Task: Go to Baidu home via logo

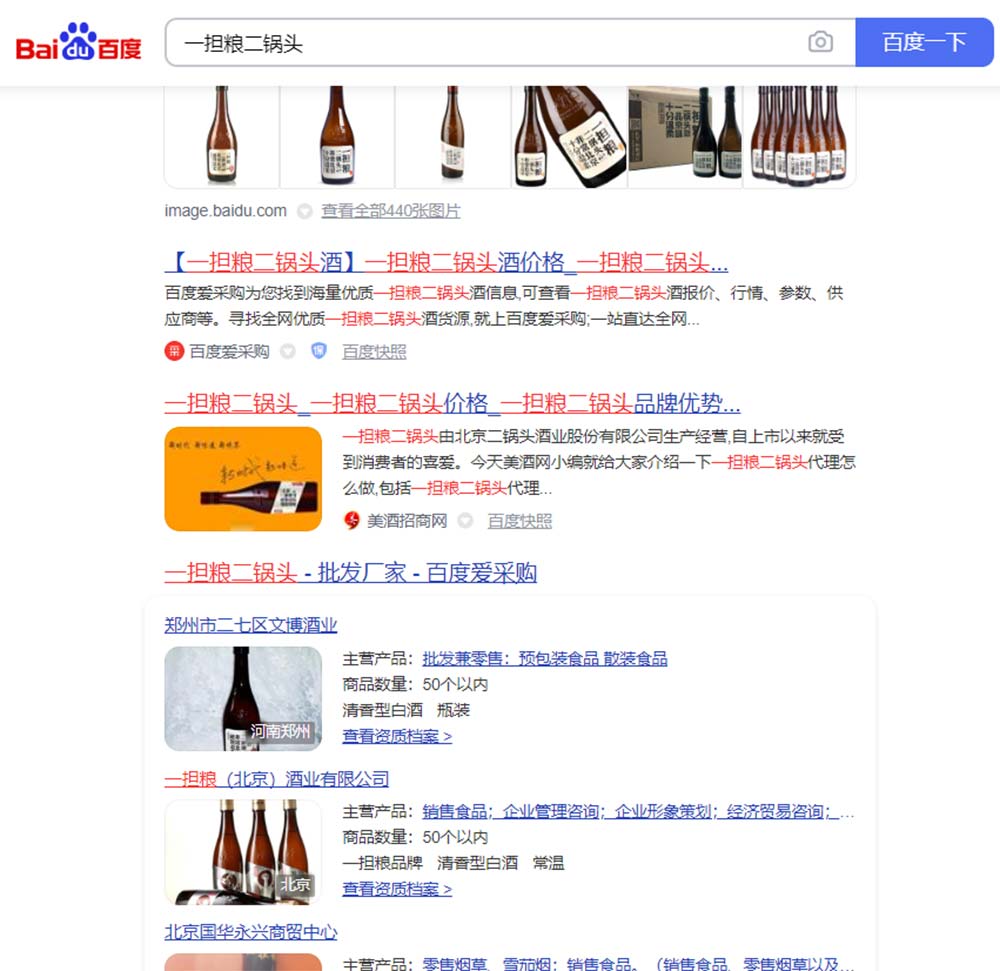Action: click(x=79, y=43)
